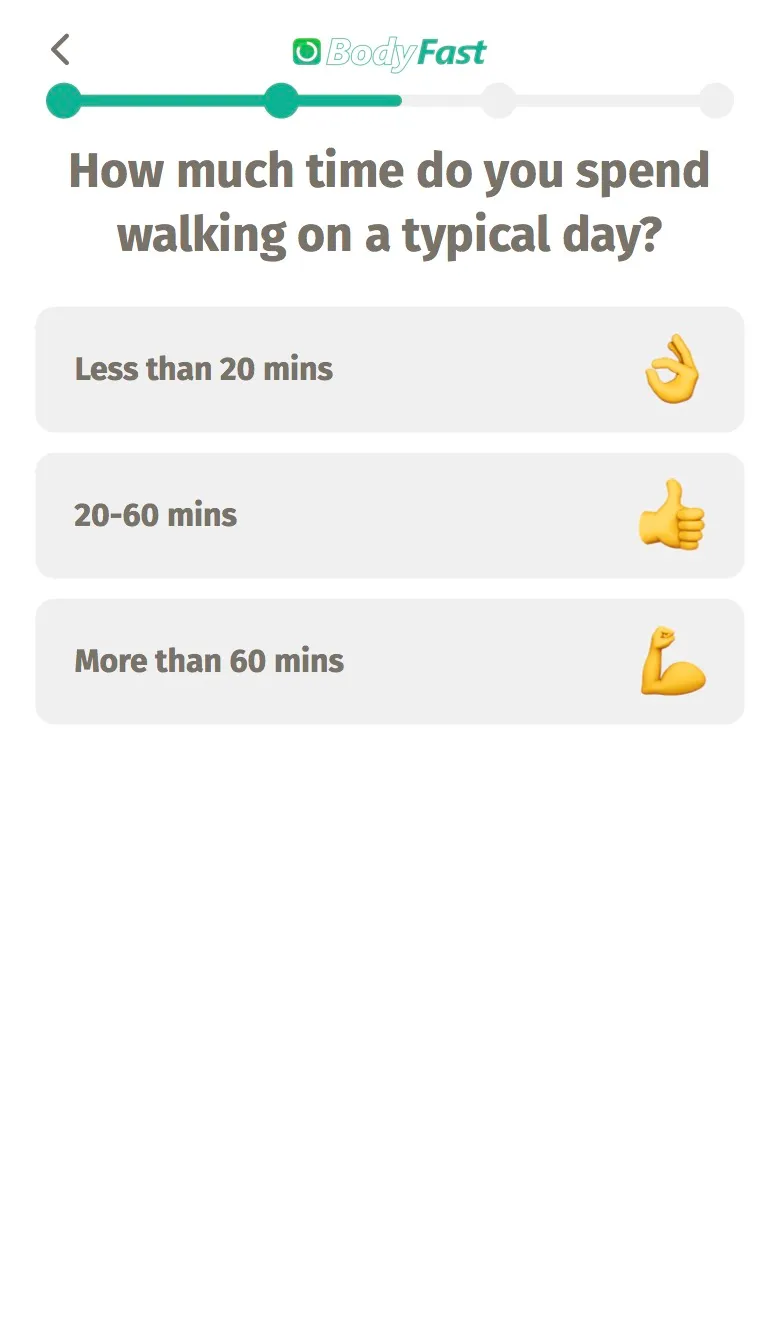The image size is (780, 1326).
Task: Choose the 20-60 mins option
Action: 390,515
